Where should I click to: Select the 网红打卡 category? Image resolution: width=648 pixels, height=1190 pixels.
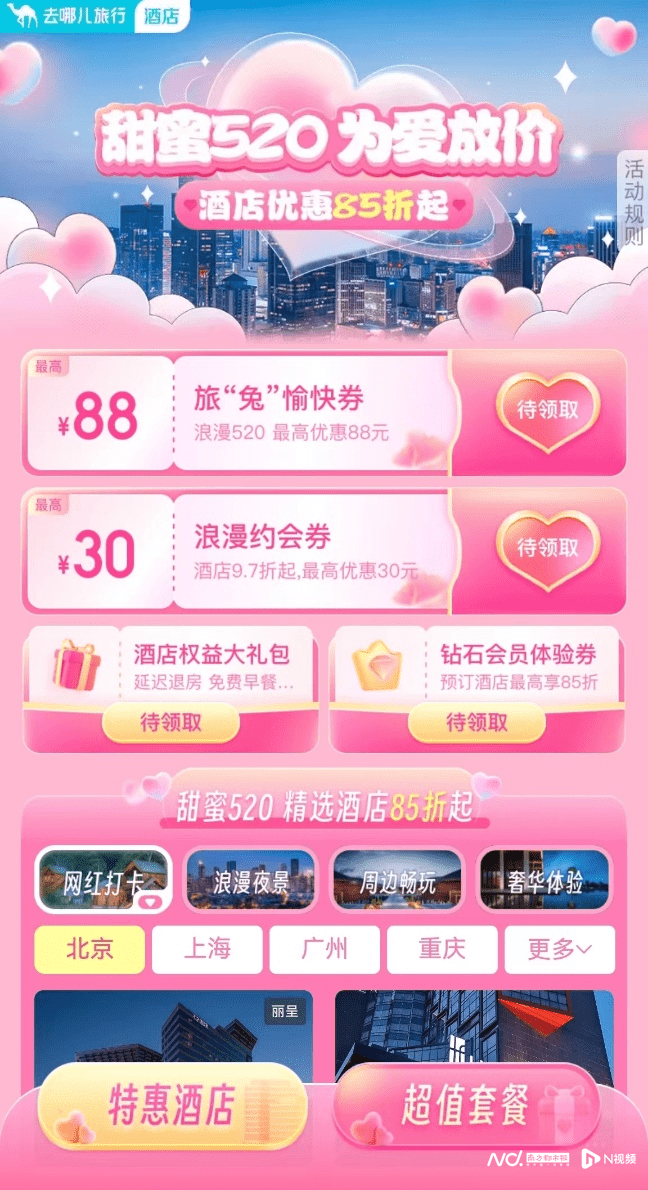[103, 881]
